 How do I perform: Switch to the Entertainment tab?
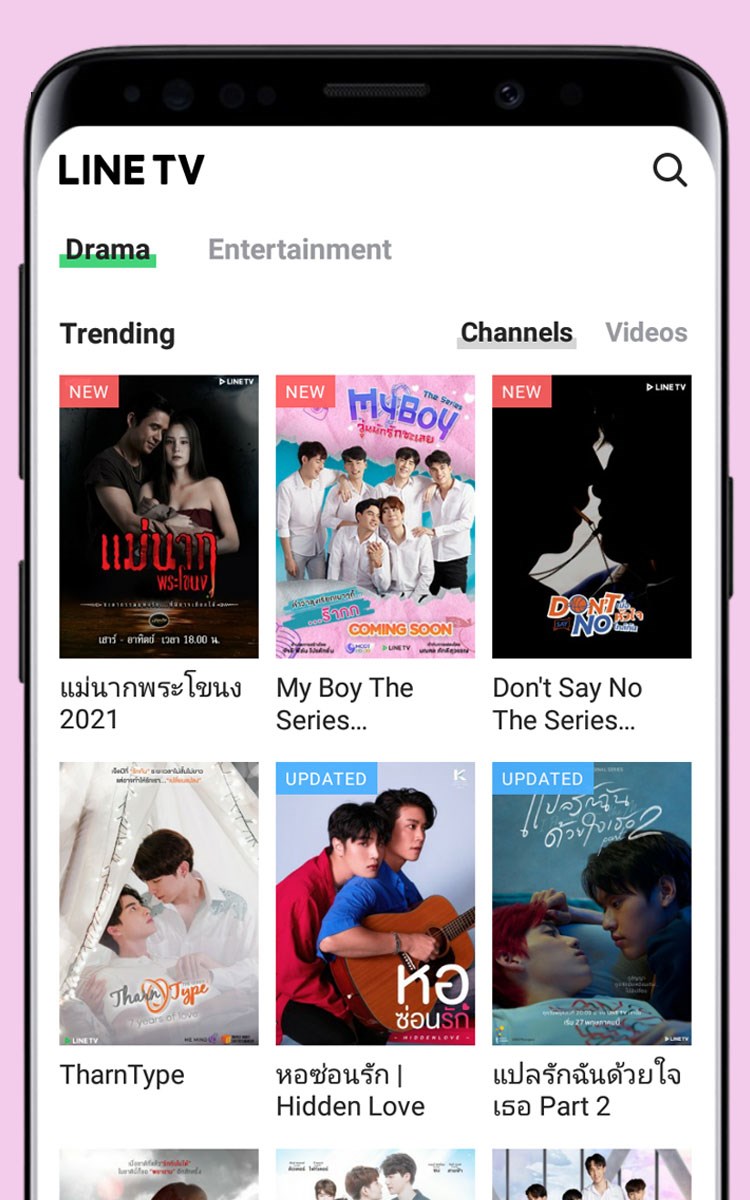(298, 250)
